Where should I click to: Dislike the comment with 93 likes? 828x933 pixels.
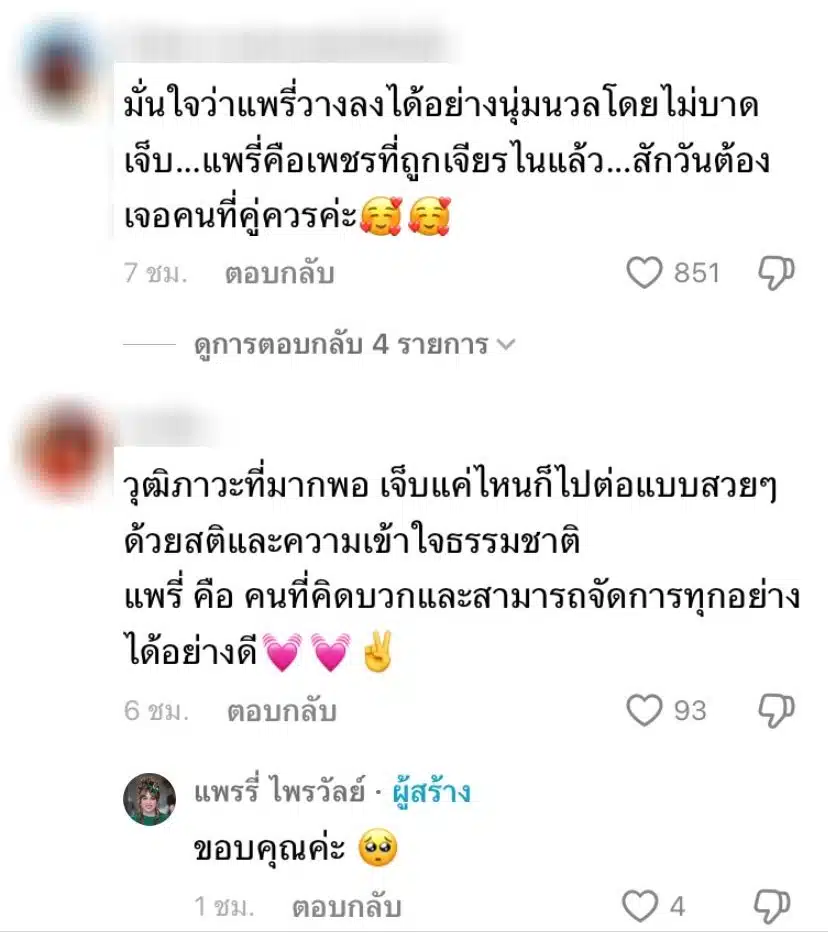[x=776, y=710]
